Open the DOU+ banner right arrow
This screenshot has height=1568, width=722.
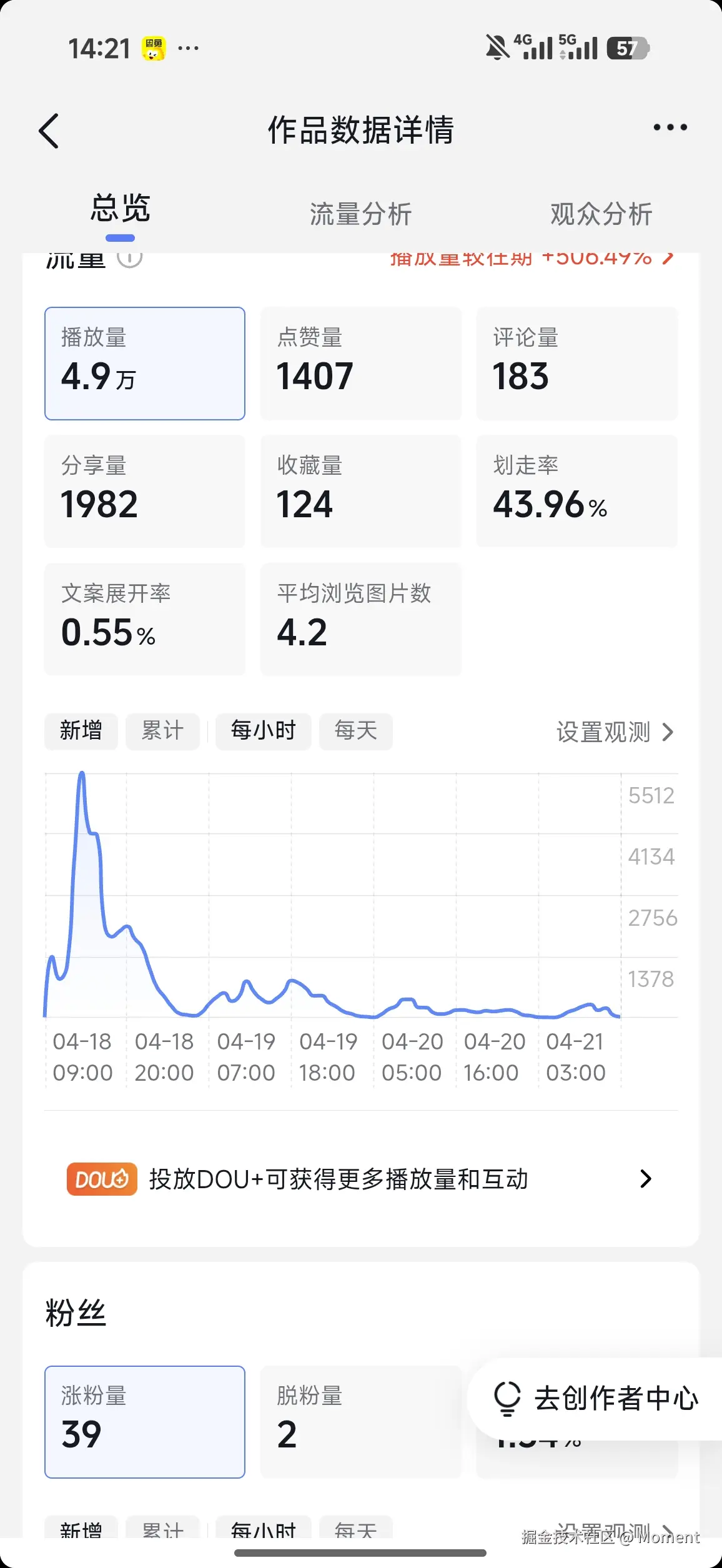645,1179
